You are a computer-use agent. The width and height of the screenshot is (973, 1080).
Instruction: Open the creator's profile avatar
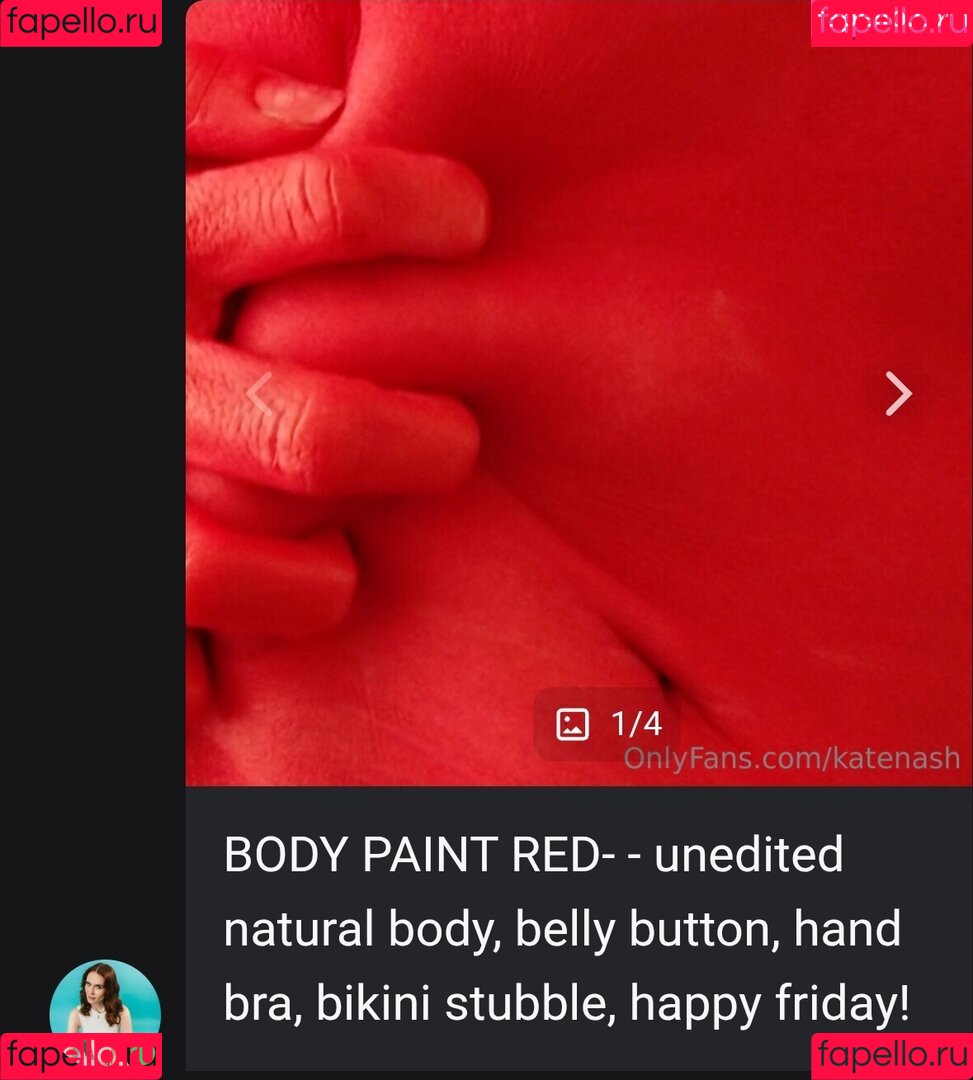tap(105, 1003)
